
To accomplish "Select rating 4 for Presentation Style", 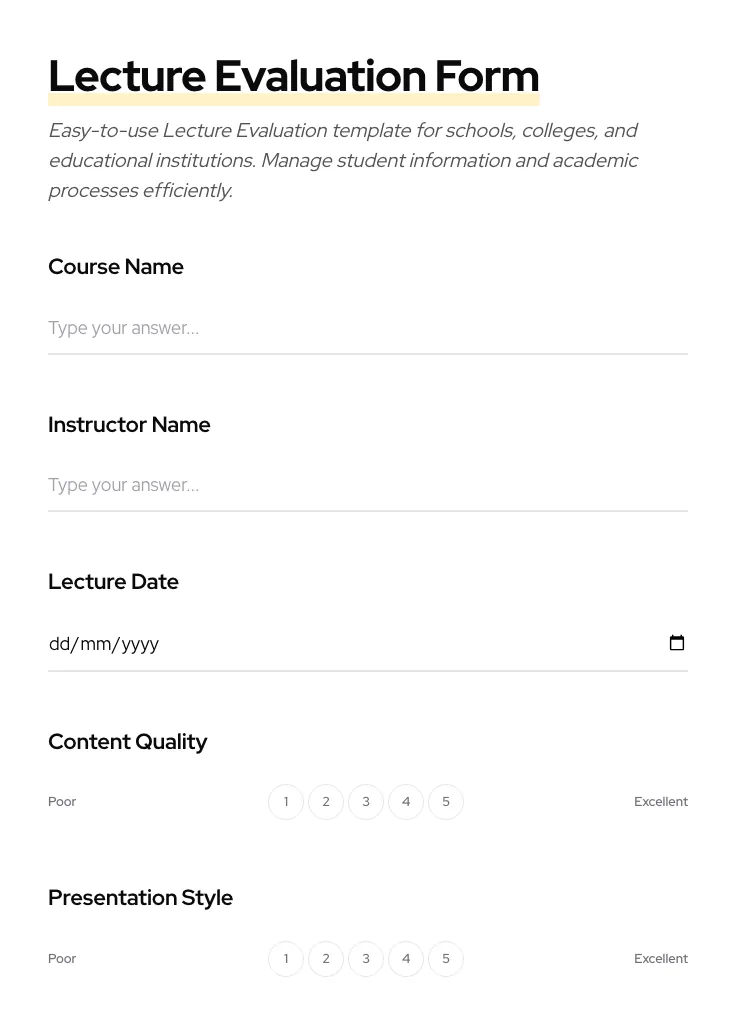I will click(406, 958).
